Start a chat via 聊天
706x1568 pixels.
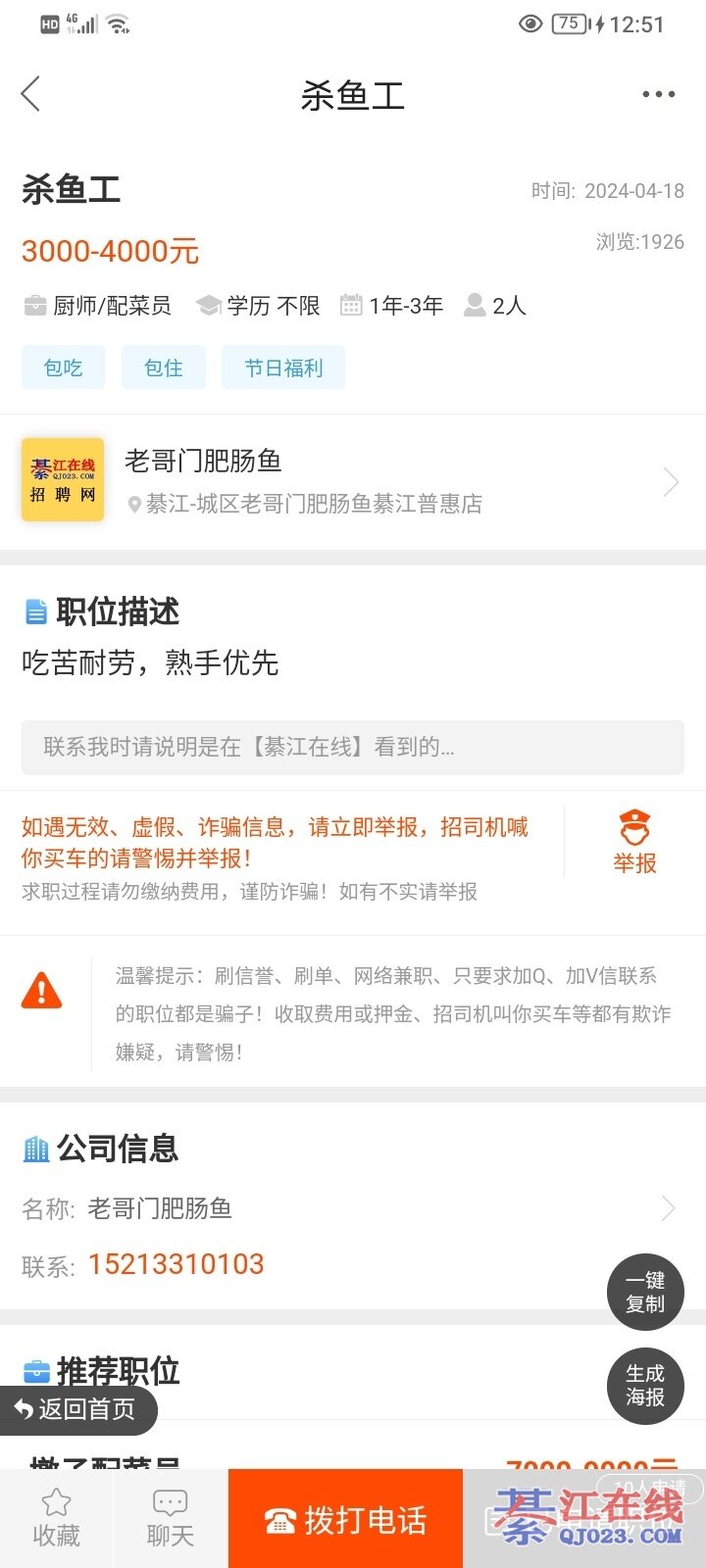(171, 1518)
